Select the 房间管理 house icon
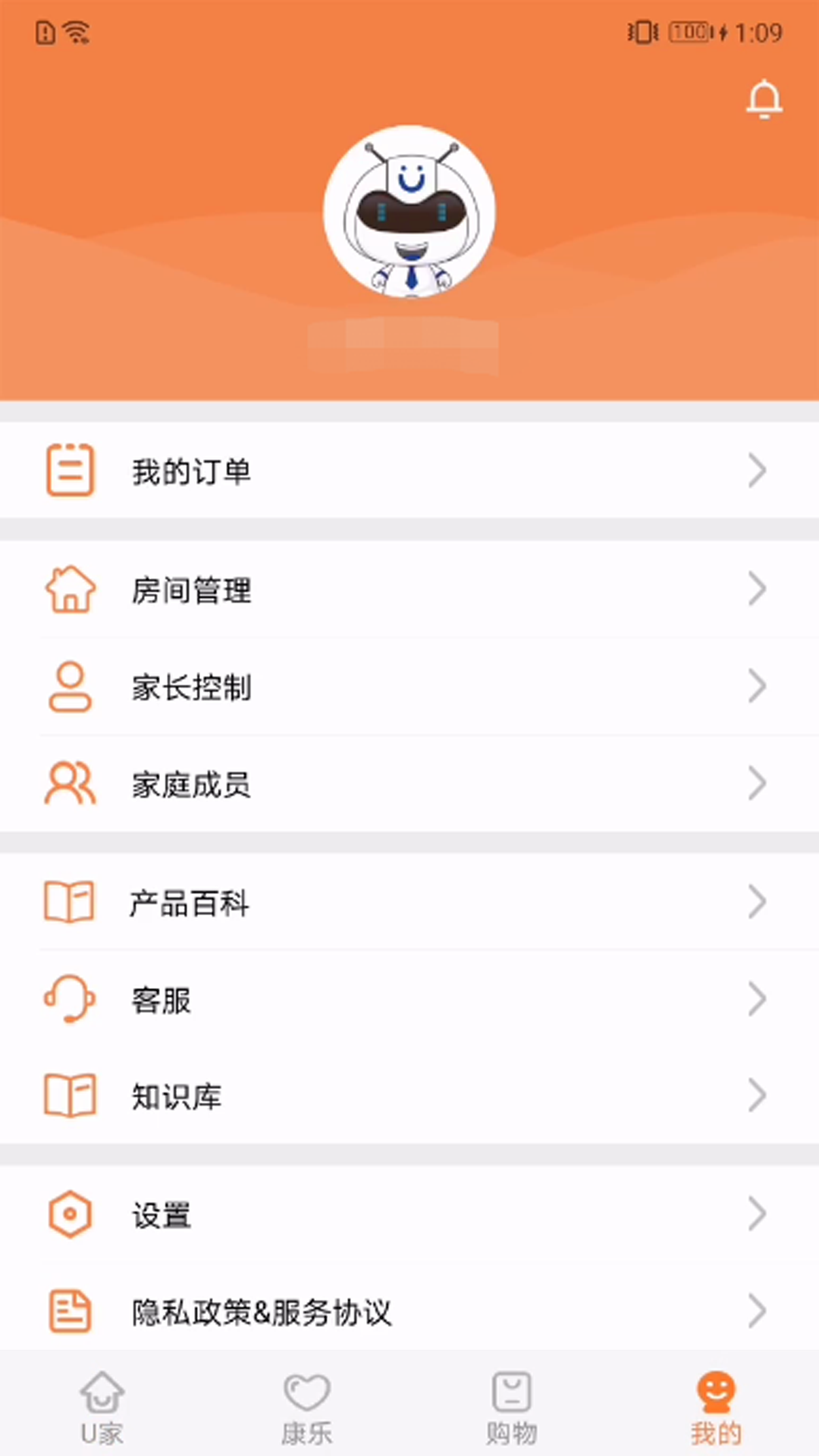The image size is (819, 1456). tap(70, 589)
